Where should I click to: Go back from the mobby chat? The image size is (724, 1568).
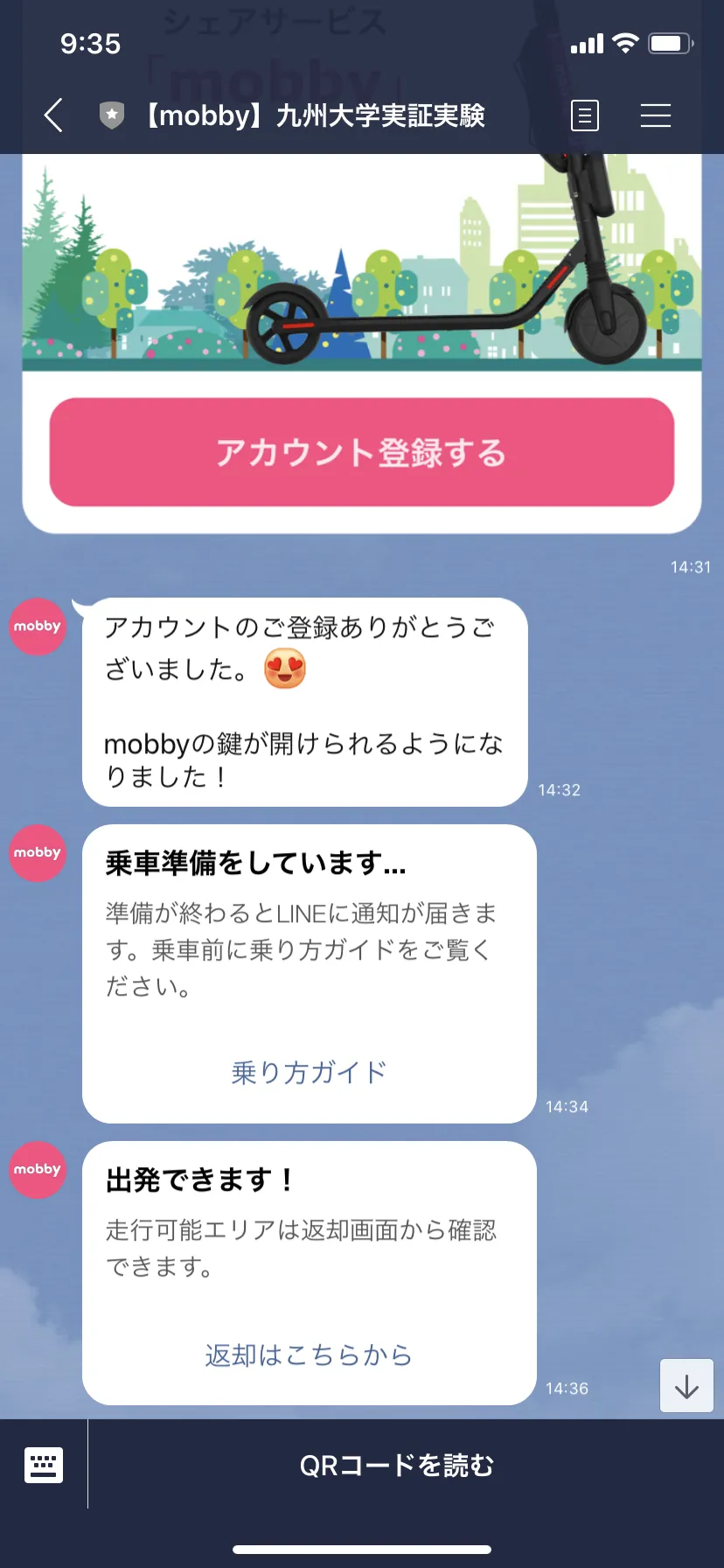pos(54,115)
